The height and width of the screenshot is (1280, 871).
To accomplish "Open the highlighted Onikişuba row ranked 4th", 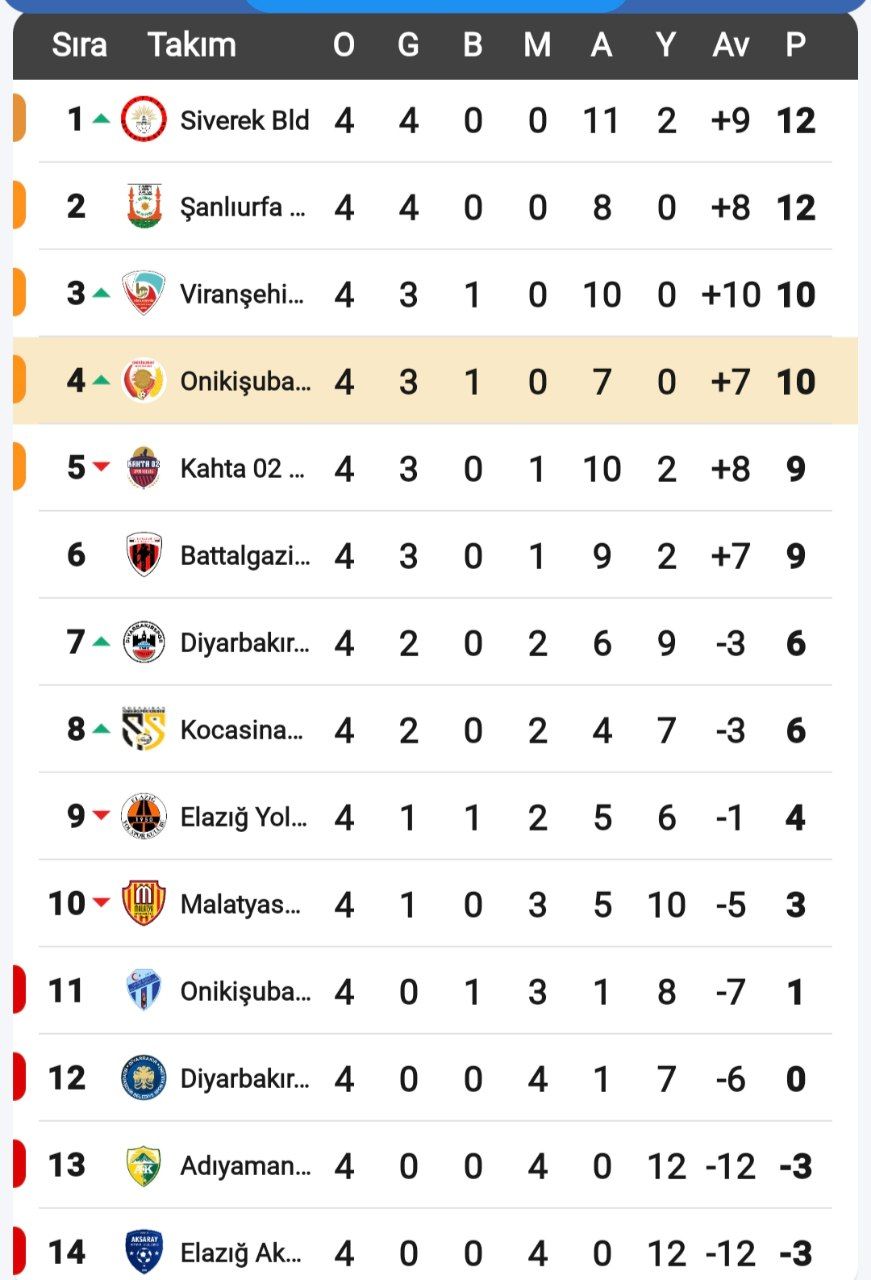I will point(244,382).
